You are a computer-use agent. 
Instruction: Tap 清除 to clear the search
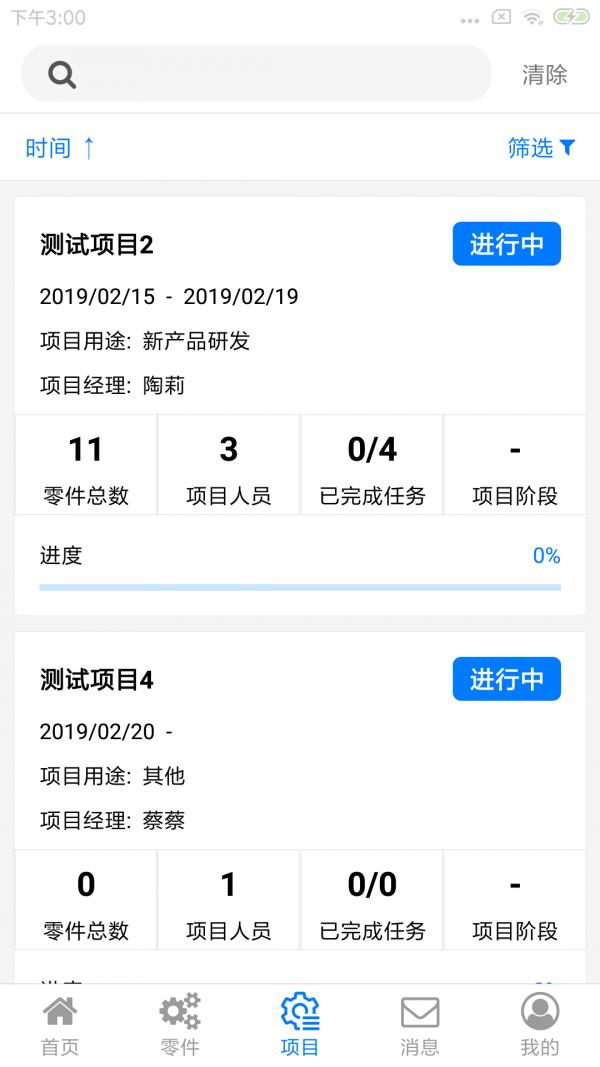(x=544, y=74)
